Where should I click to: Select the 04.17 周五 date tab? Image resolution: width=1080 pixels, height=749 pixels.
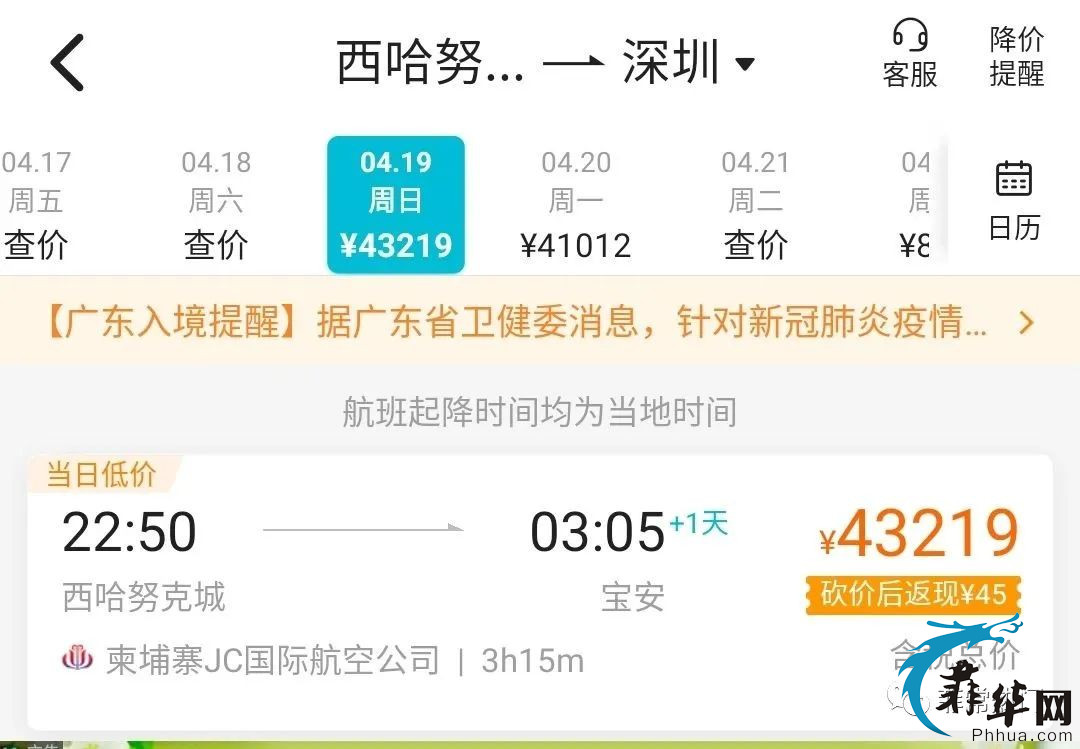pyautogui.click(x=36, y=204)
